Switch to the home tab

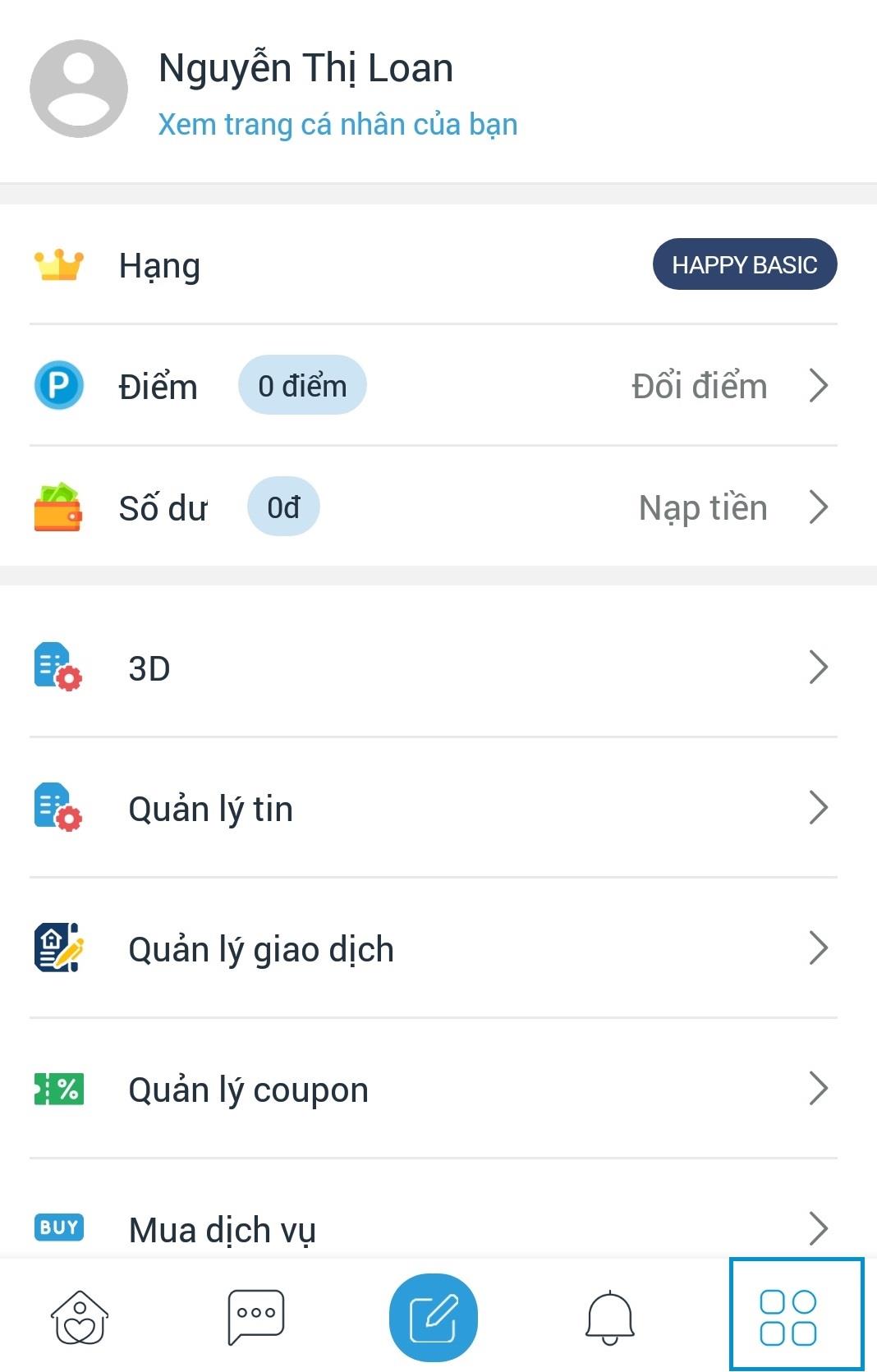80,1314
